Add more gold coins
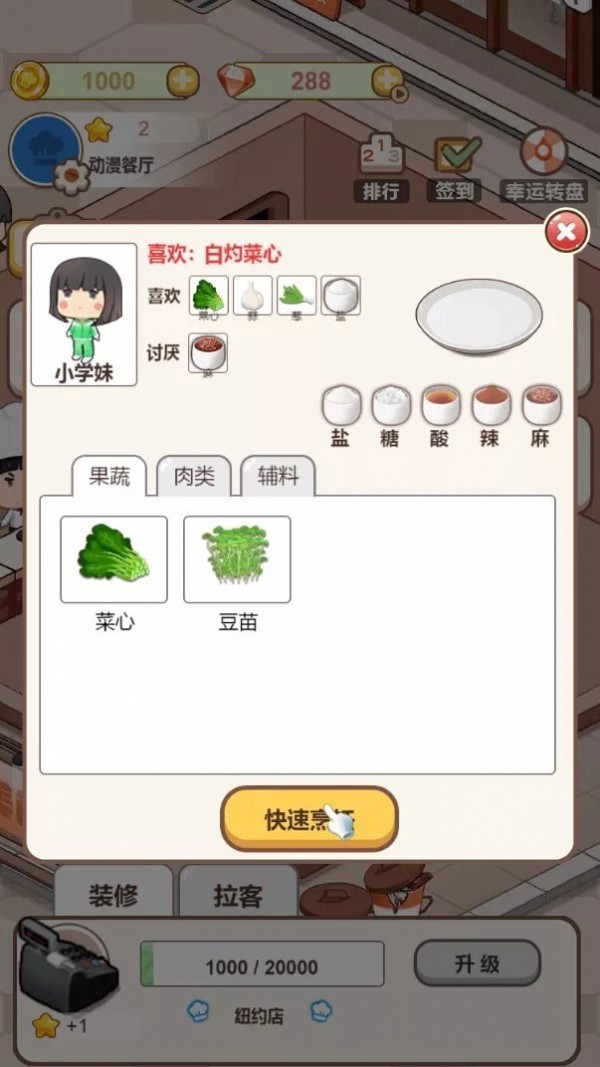This screenshot has width=600, height=1067. coord(182,81)
